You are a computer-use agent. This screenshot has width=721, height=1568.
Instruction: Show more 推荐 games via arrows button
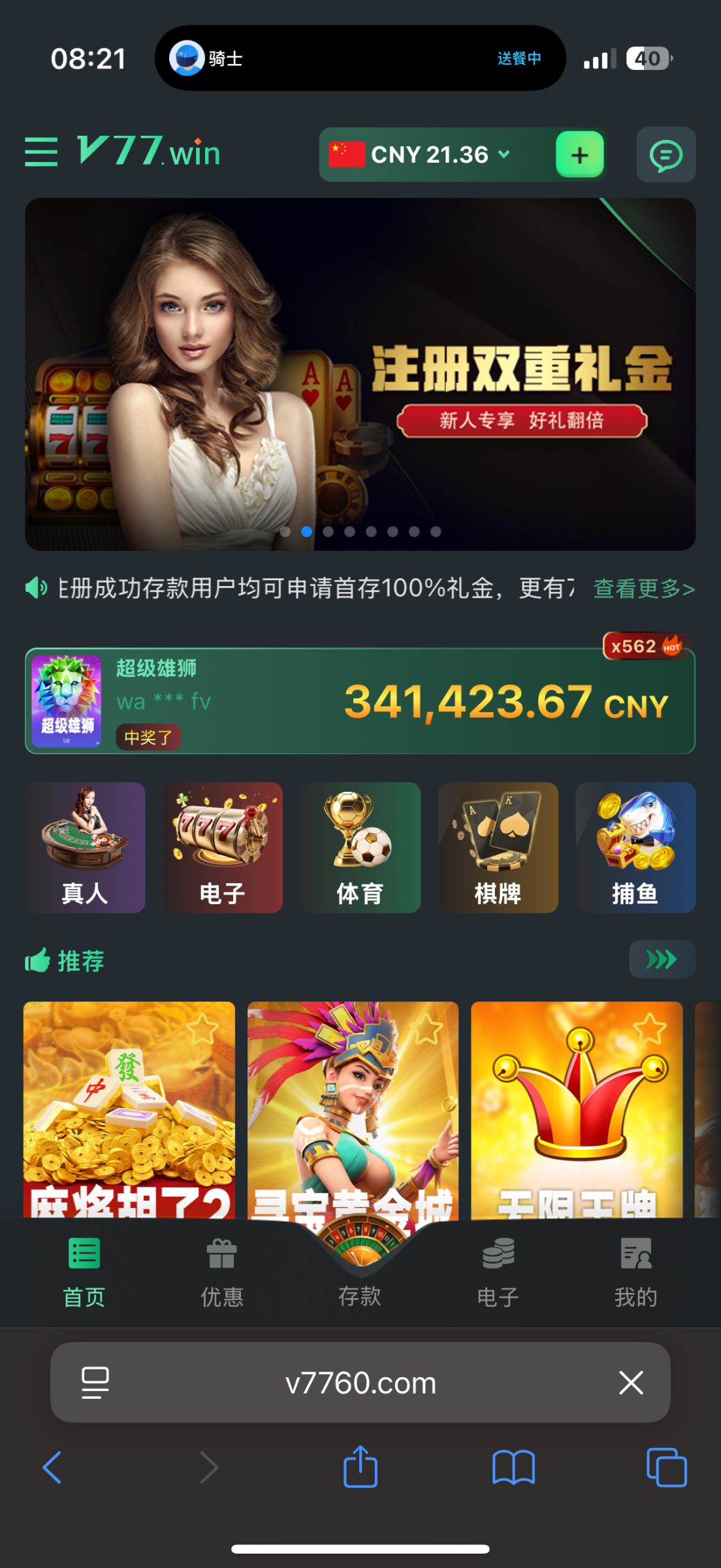662,959
